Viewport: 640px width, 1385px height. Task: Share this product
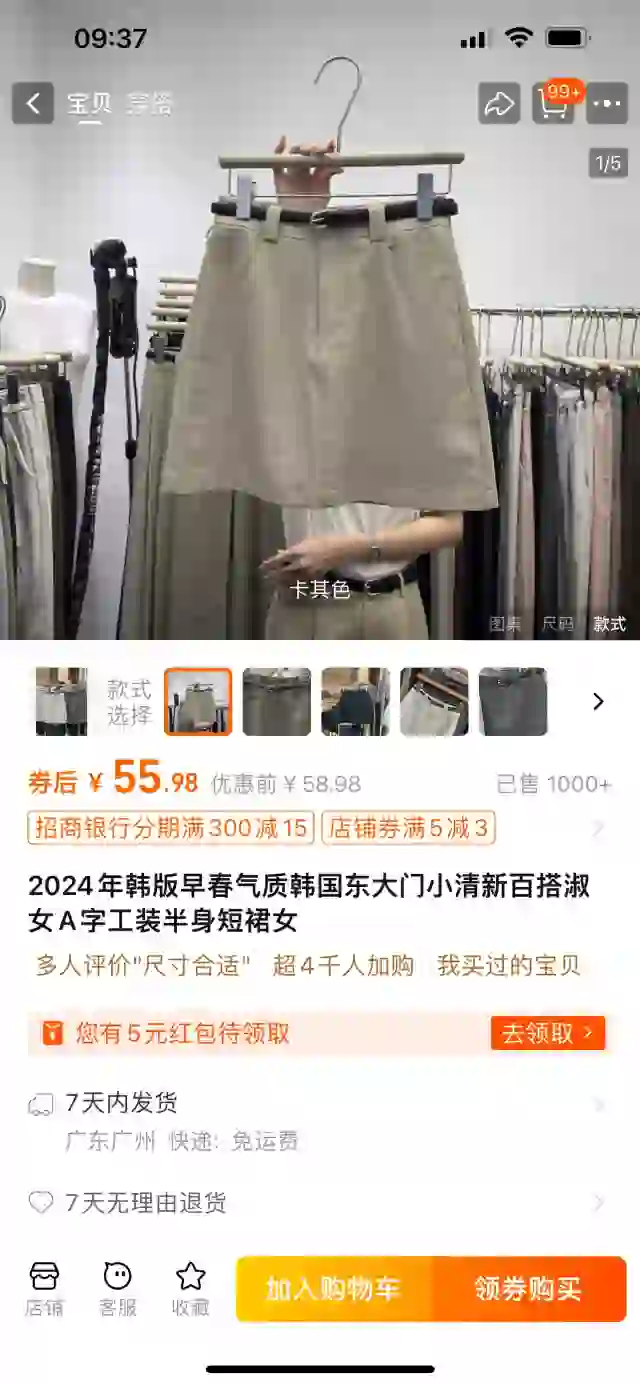coord(498,103)
